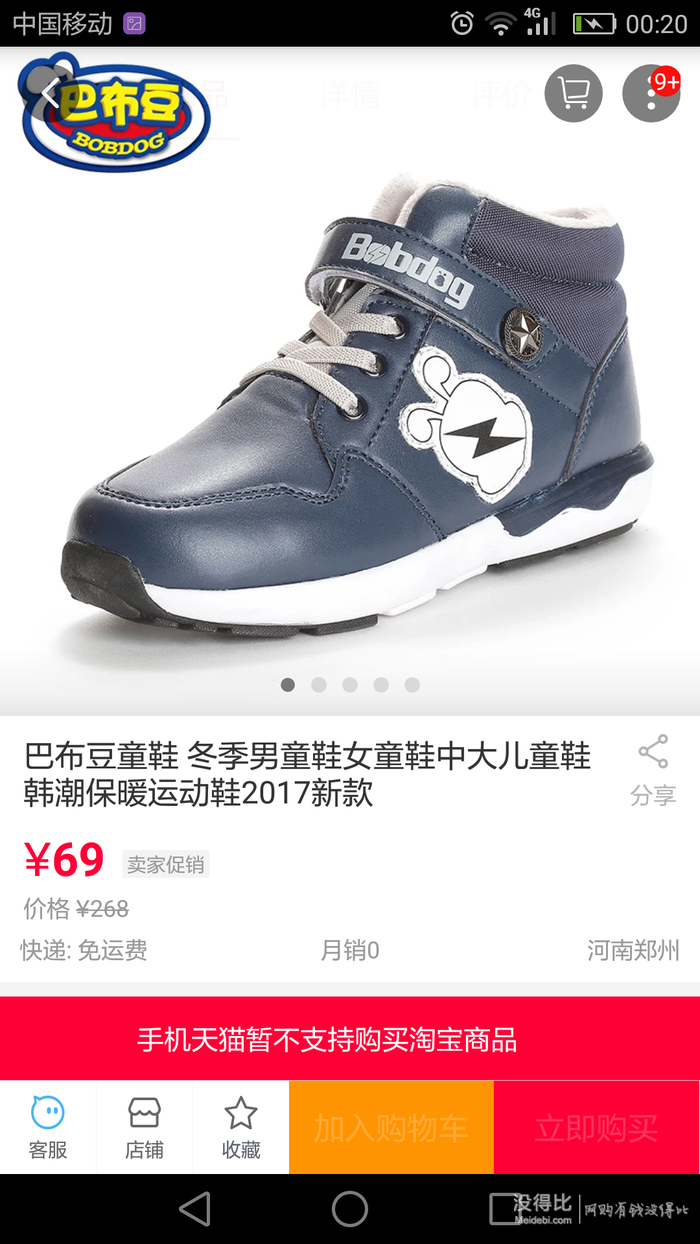The height and width of the screenshot is (1244, 700).
Task: Tap 加入购物车 to add to cart
Action: [391, 1128]
